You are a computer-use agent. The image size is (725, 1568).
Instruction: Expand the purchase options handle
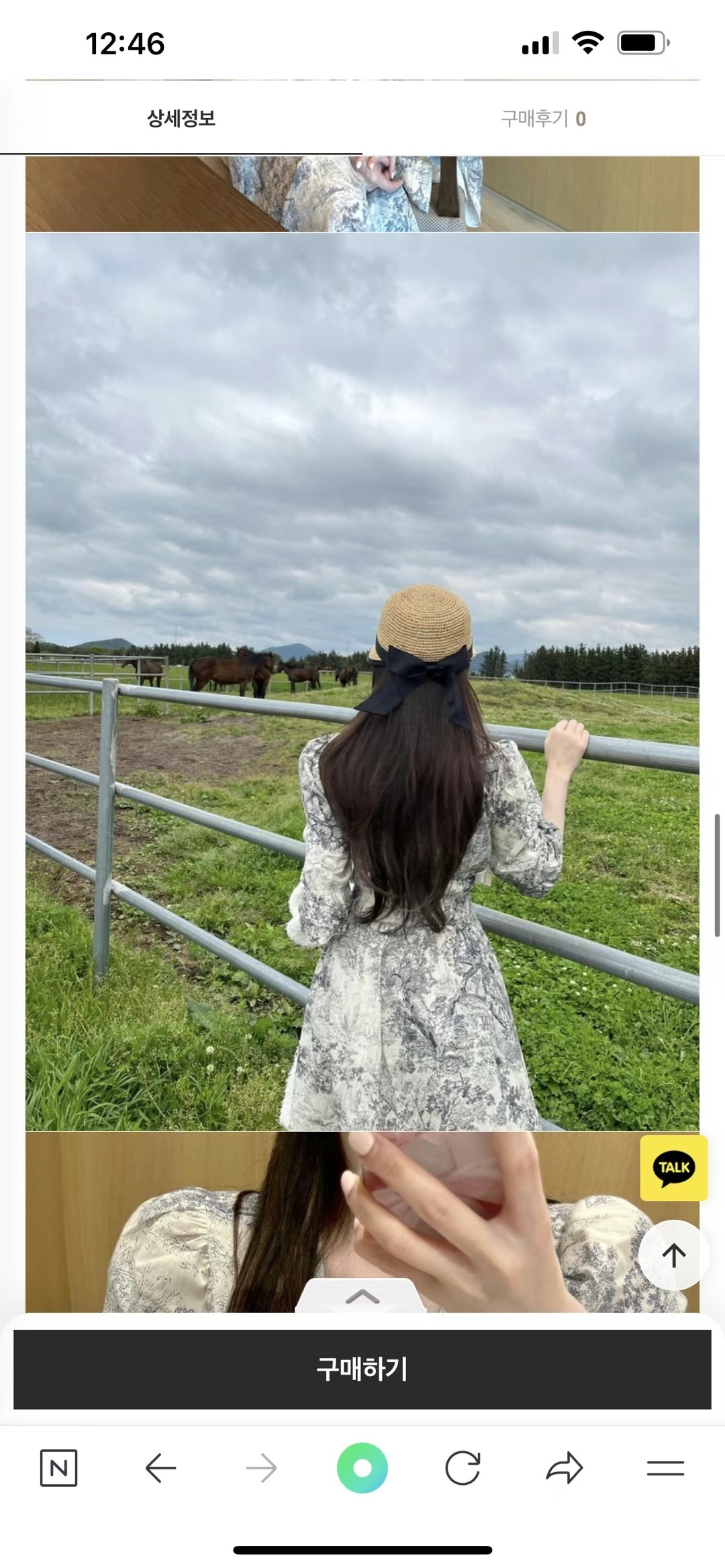(362, 1296)
